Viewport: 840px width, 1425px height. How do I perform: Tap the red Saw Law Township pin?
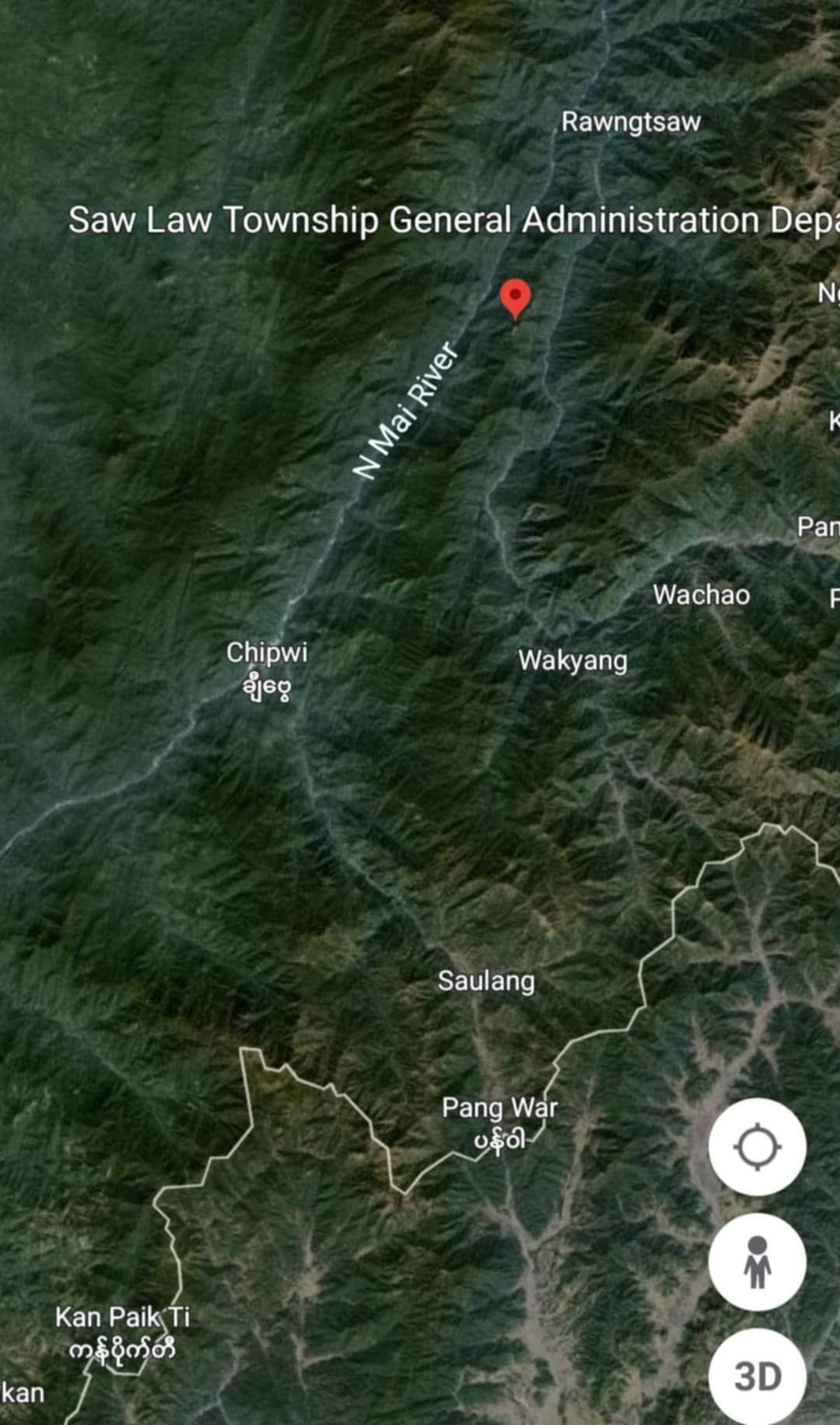click(x=515, y=298)
